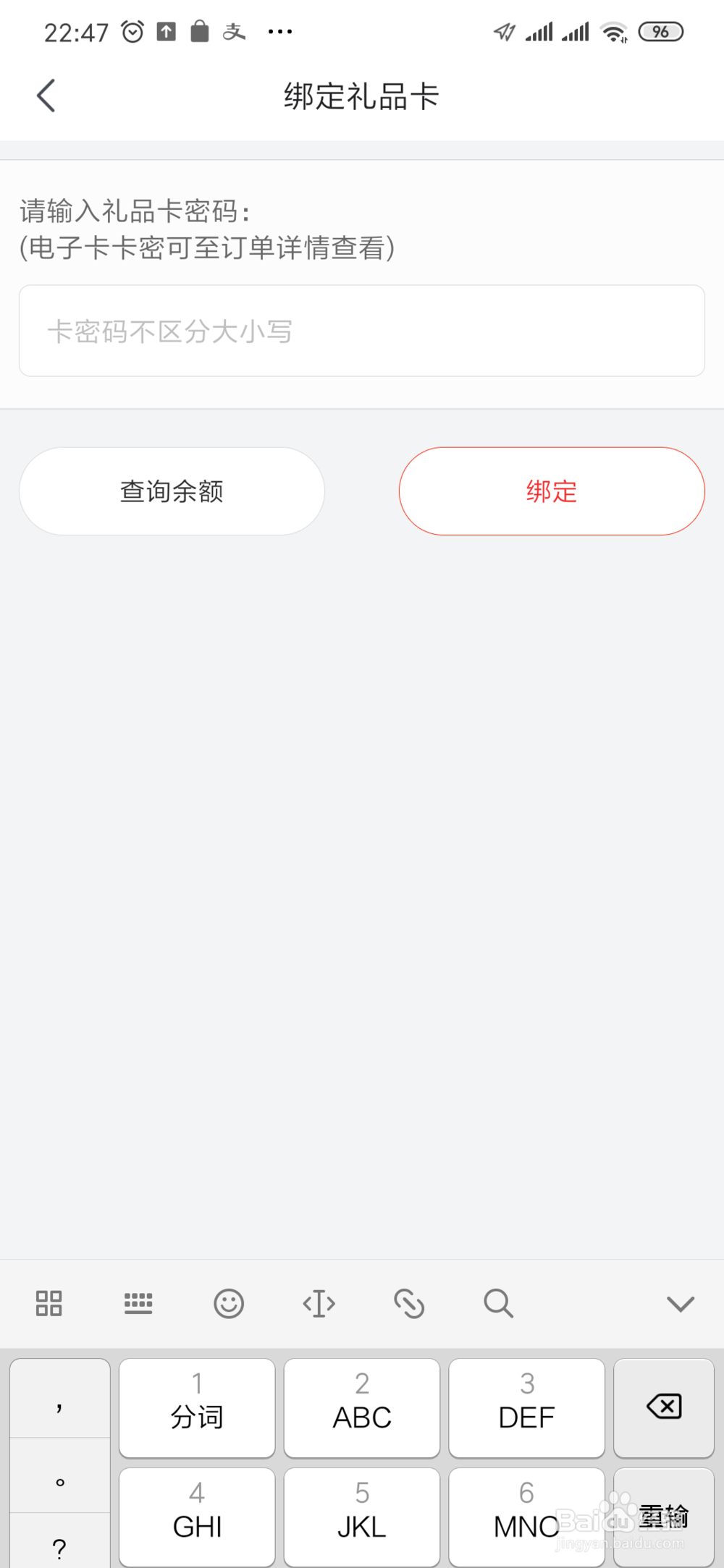Tap the gift card password input field
Screen dimensions: 724x1568
[x=362, y=331]
